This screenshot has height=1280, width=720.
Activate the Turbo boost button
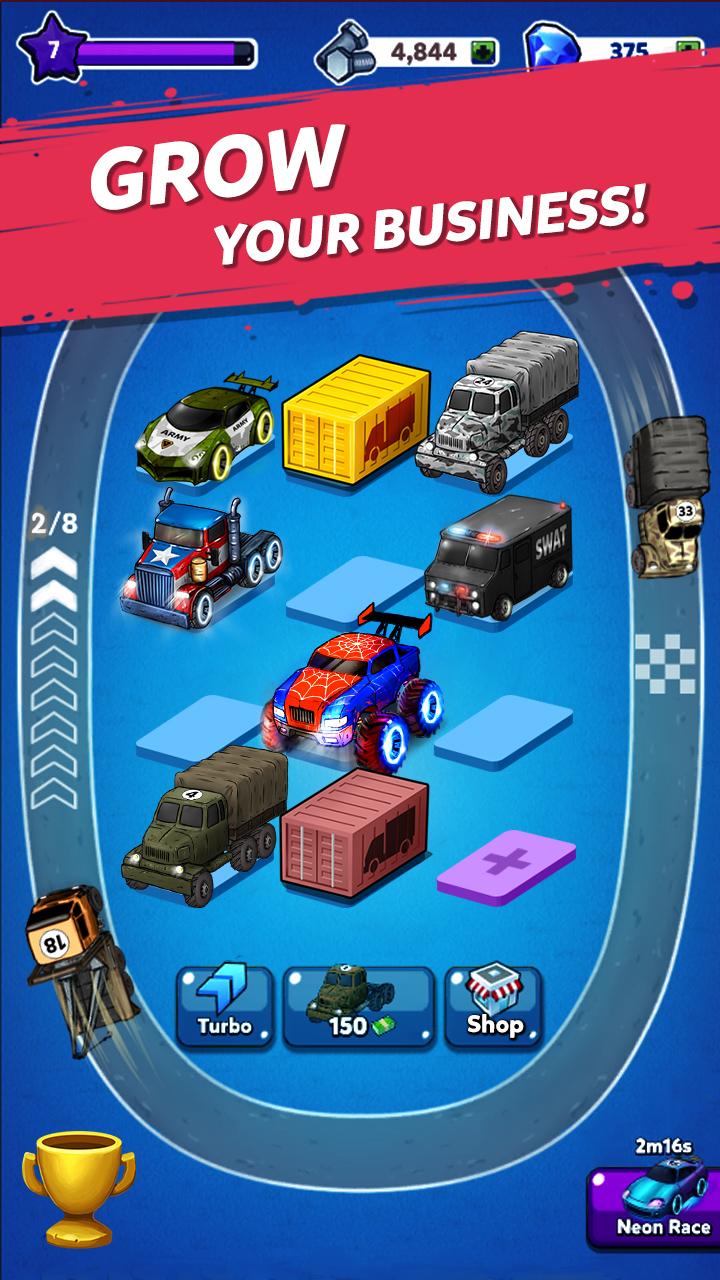pyautogui.click(x=225, y=1006)
